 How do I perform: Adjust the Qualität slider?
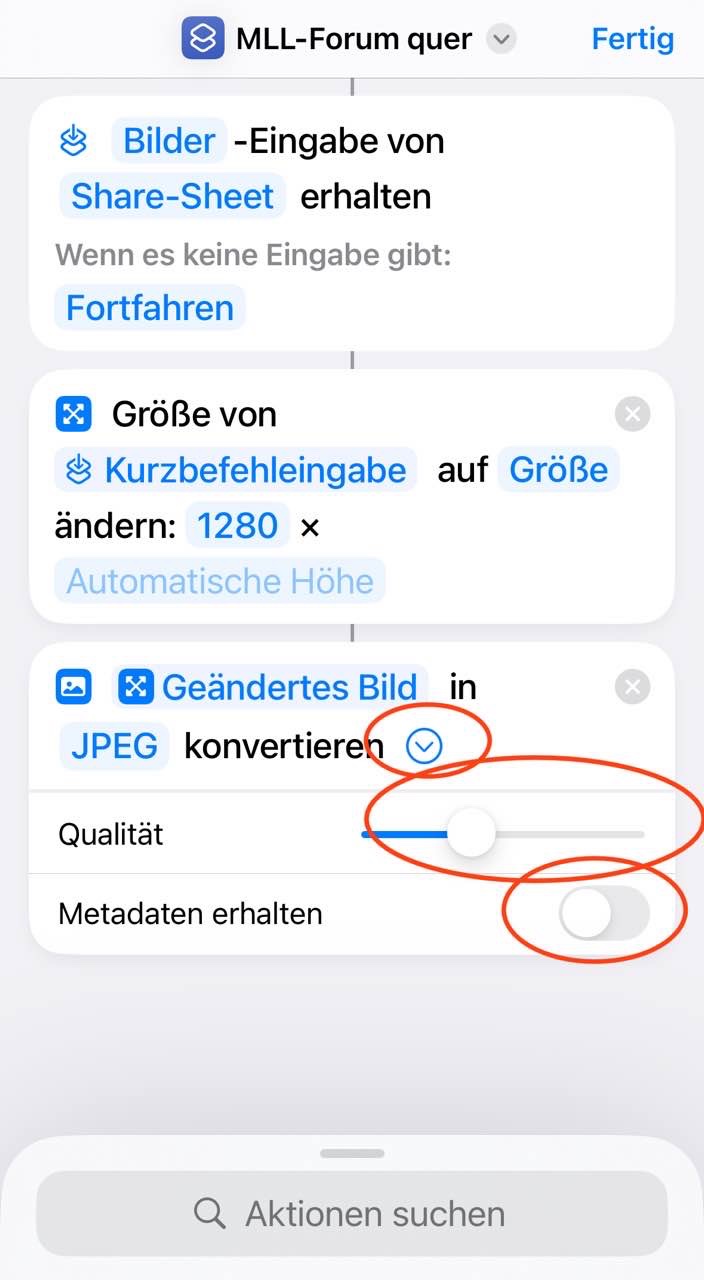click(471, 834)
